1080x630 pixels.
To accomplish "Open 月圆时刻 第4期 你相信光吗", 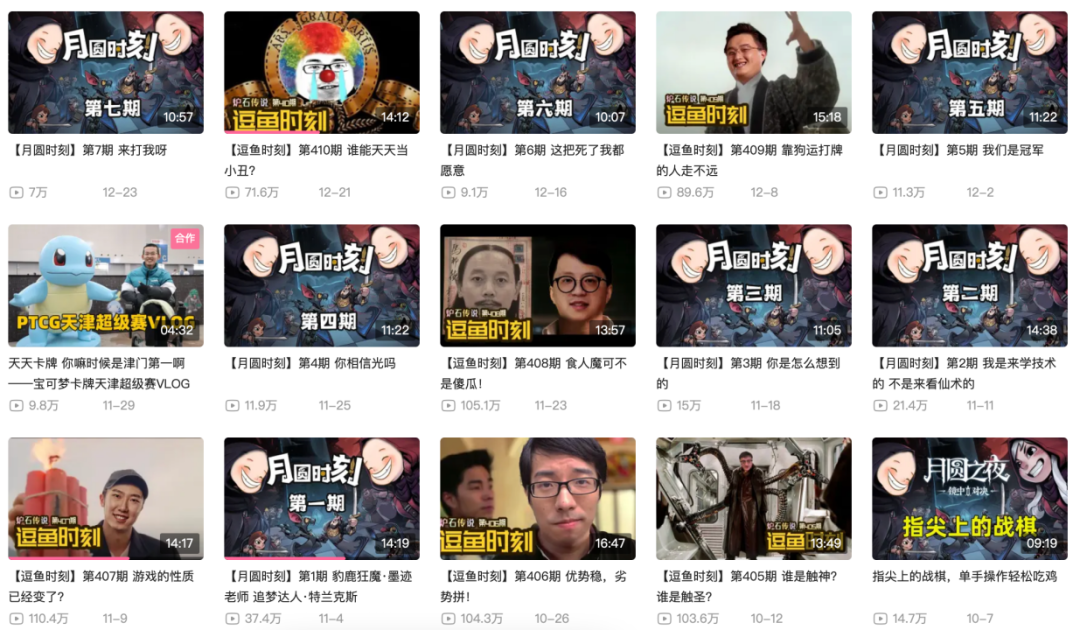I will coord(321,285).
